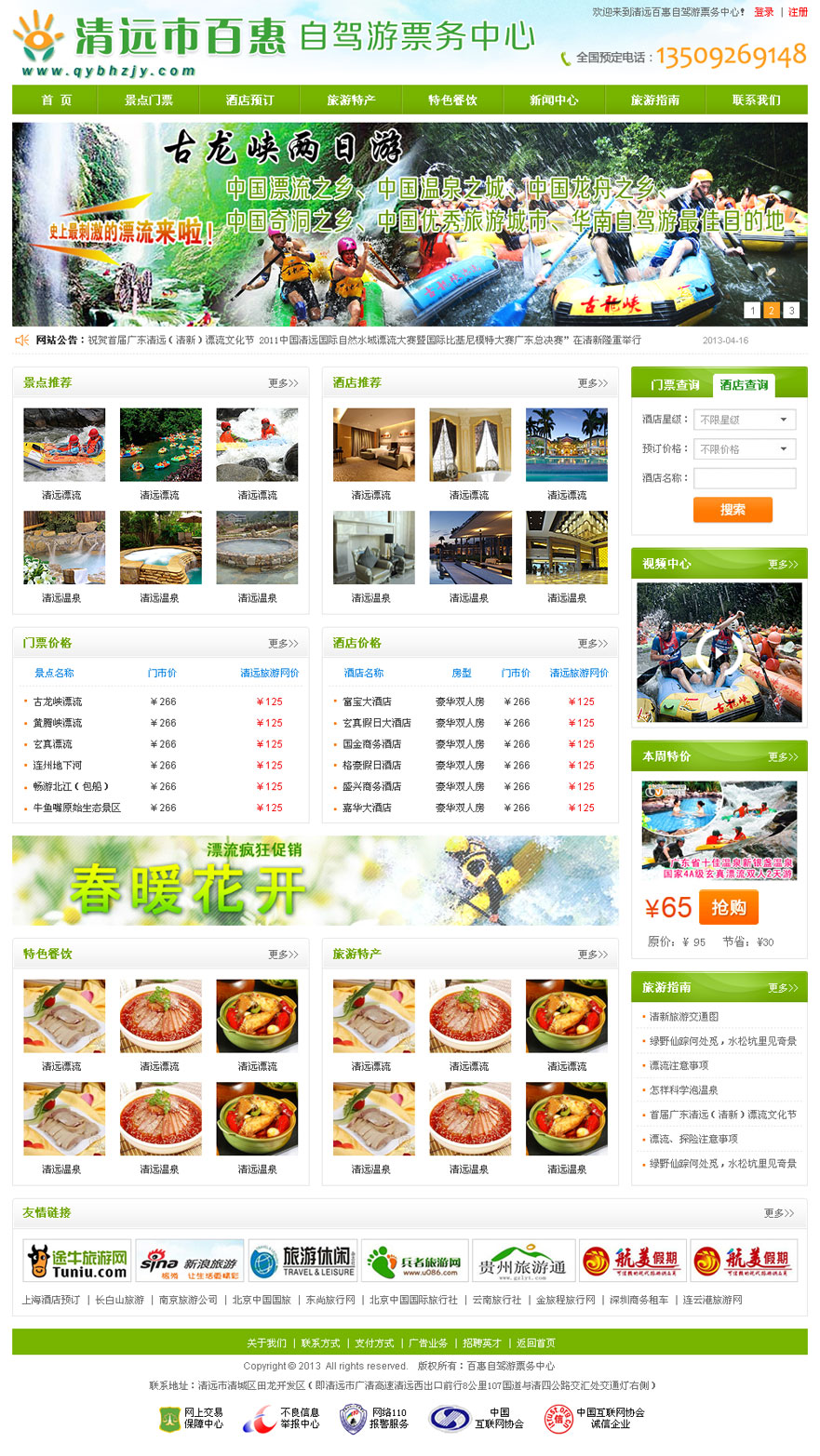
Task: Open the 古龙峡漂流 ticket row
Action: [x=58, y=701]
